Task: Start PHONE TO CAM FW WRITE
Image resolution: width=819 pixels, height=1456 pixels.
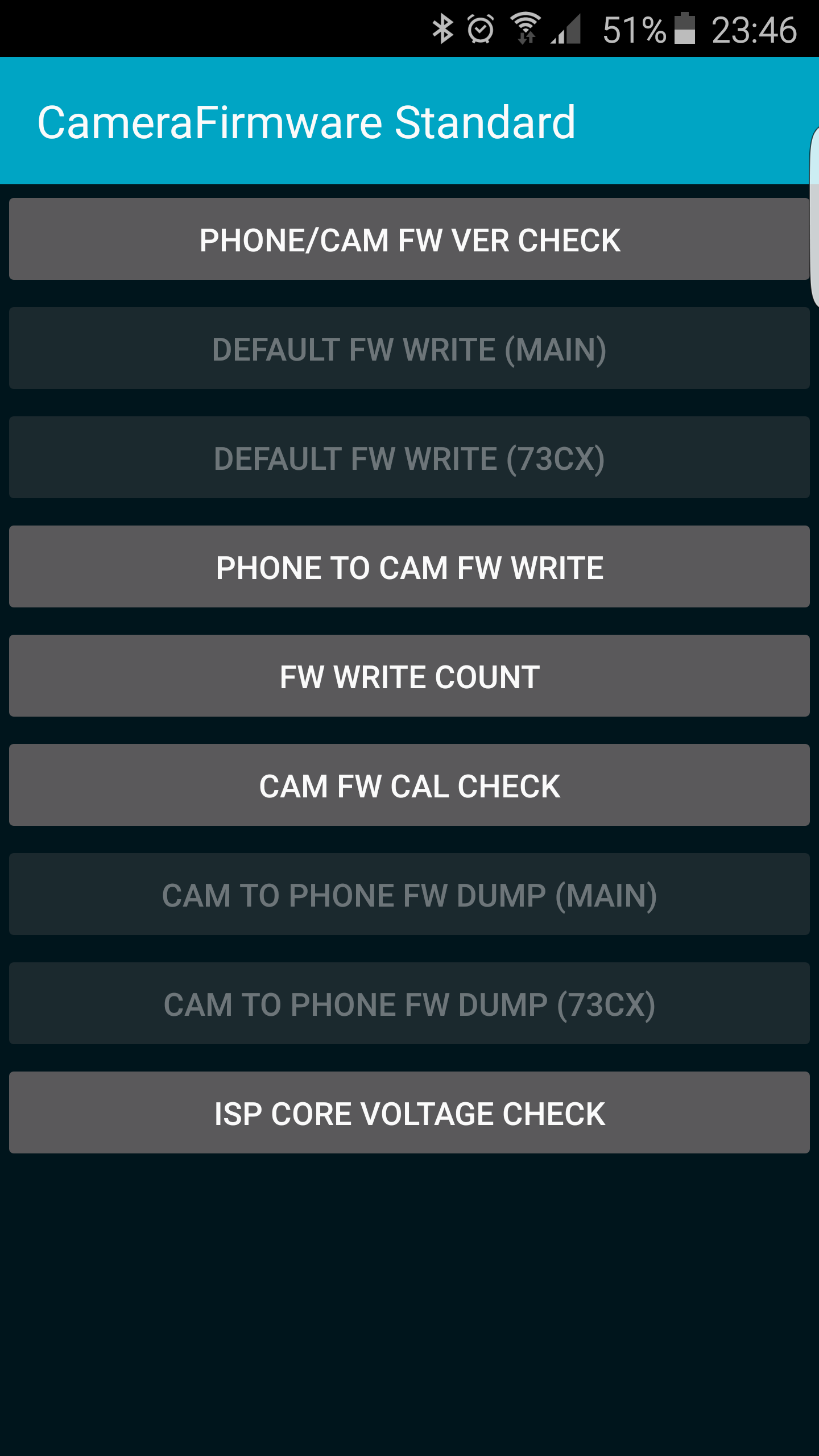Action: tap(409, 566)
